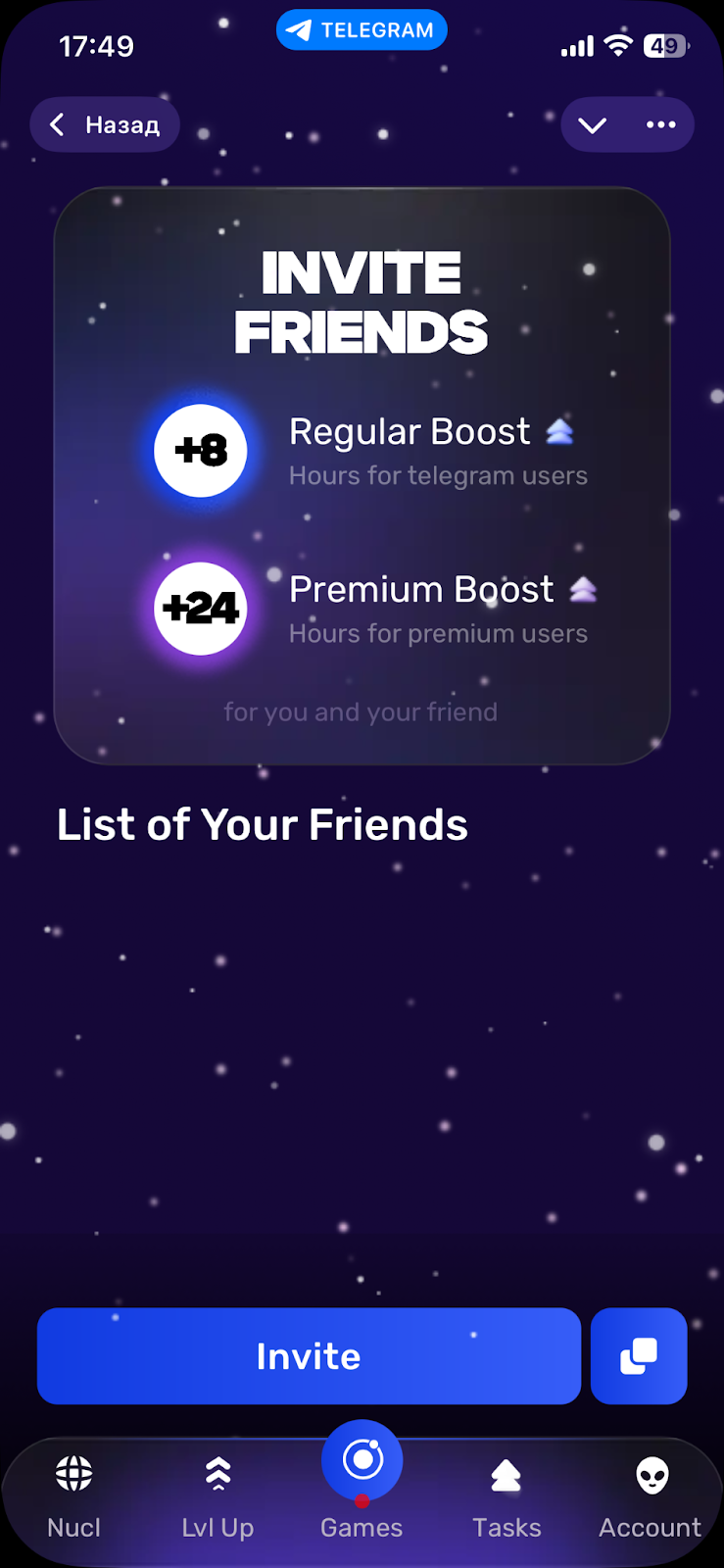Viewport: 724px width, 1568px height.
Task: Copy the invite link
Action: 639,1355
